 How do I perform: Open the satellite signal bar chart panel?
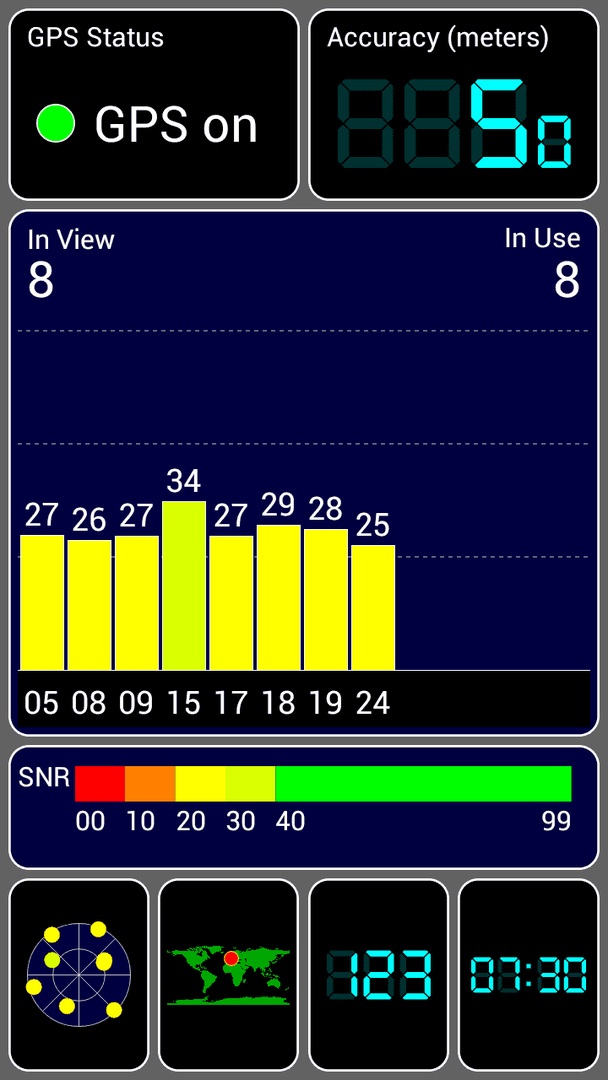coord(304,473)
